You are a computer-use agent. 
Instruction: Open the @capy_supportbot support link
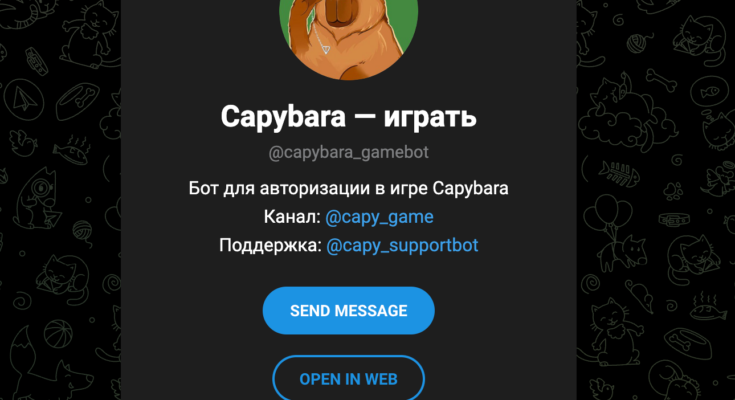402,245
